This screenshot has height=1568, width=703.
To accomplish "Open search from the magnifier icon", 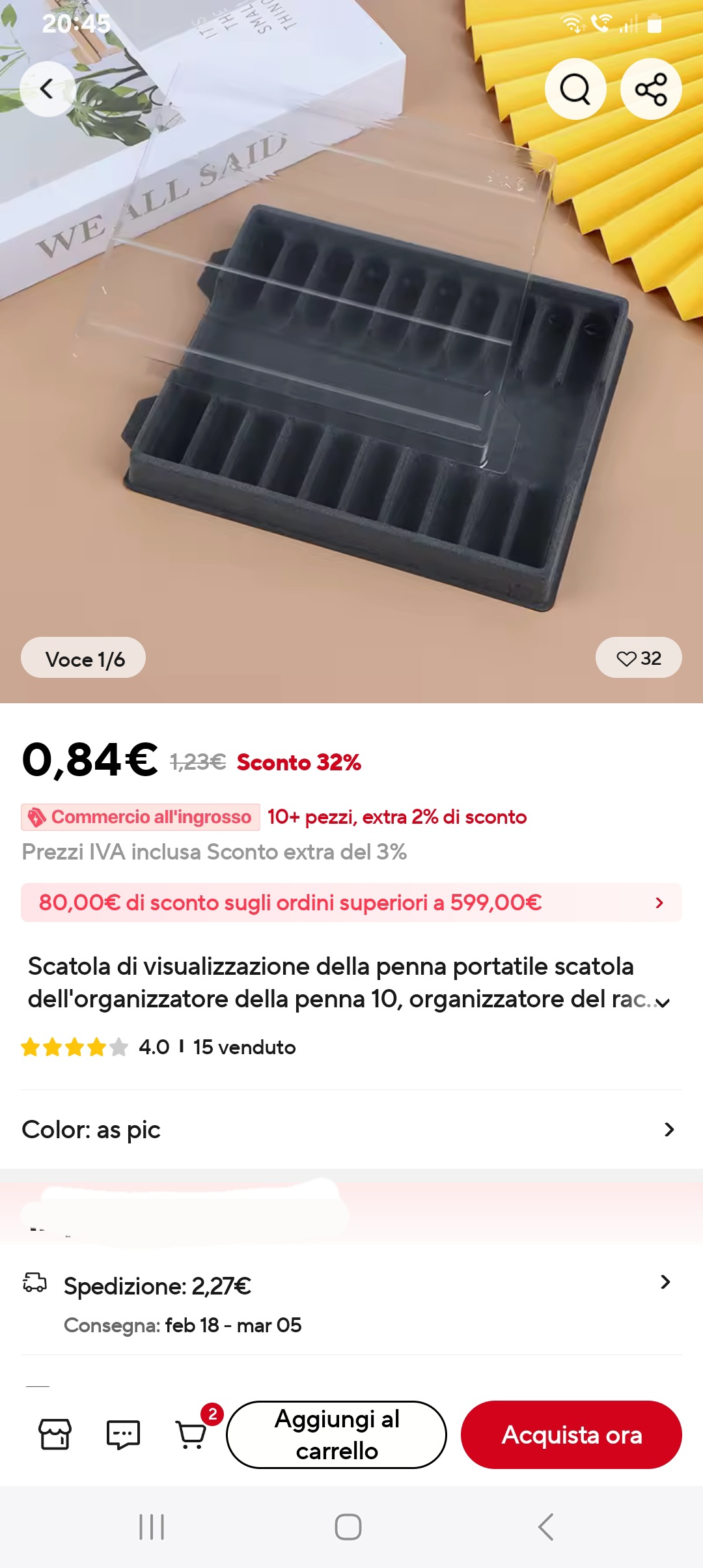I will [x=575, y=89].
